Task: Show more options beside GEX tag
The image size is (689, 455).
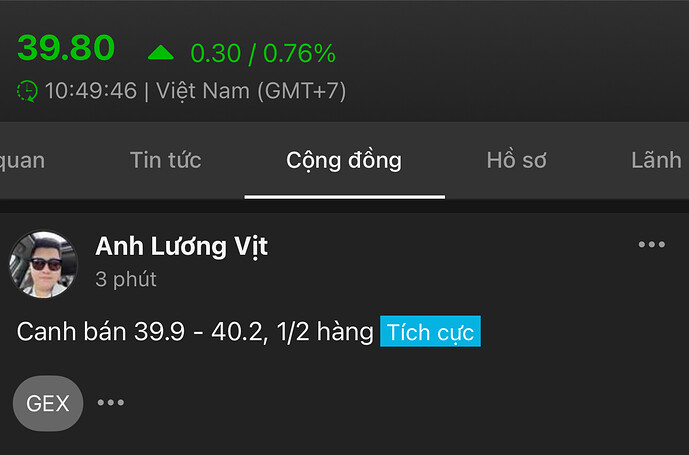Action: (x=111, y=403)
